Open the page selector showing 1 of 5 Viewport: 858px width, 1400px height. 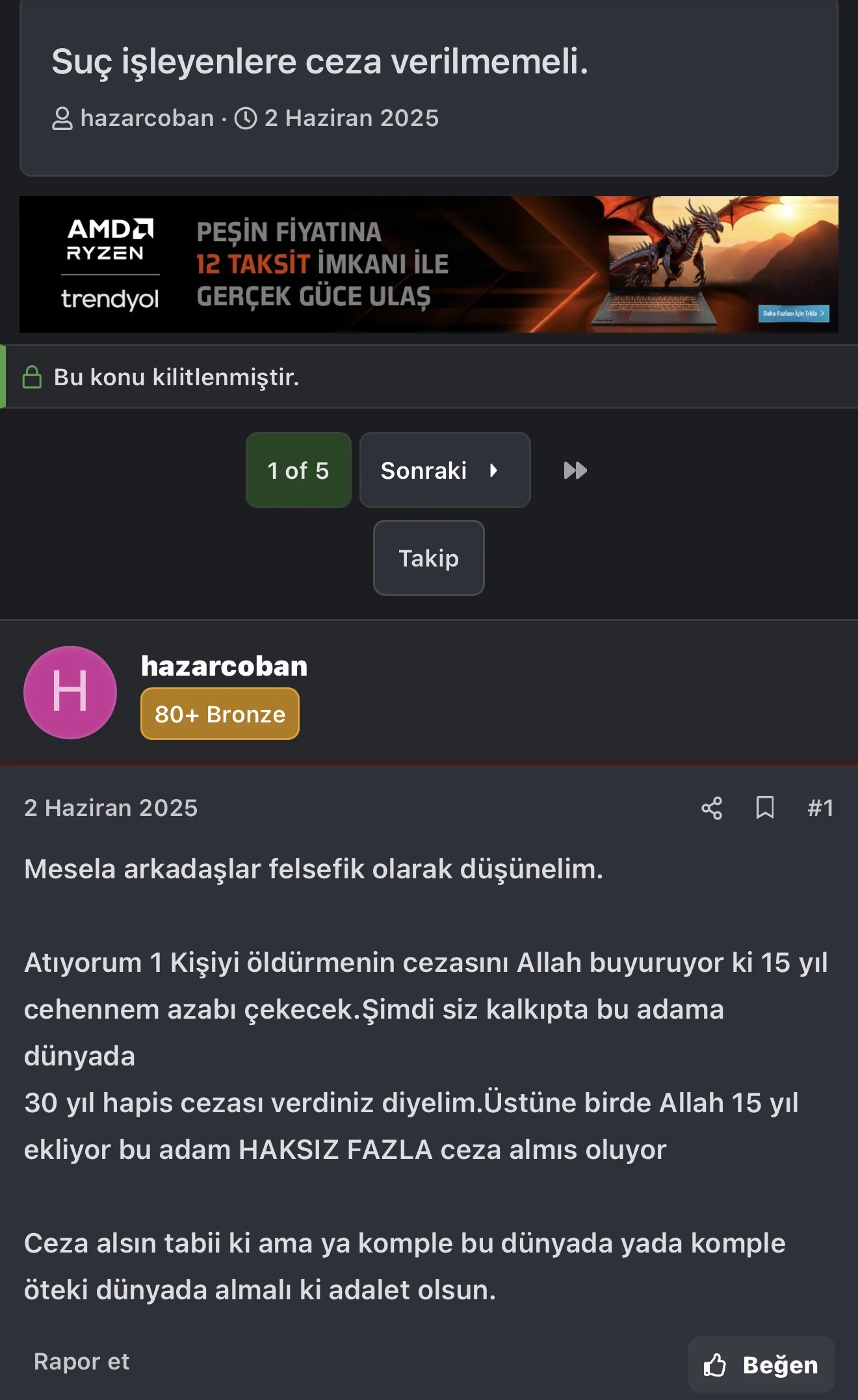298,470
